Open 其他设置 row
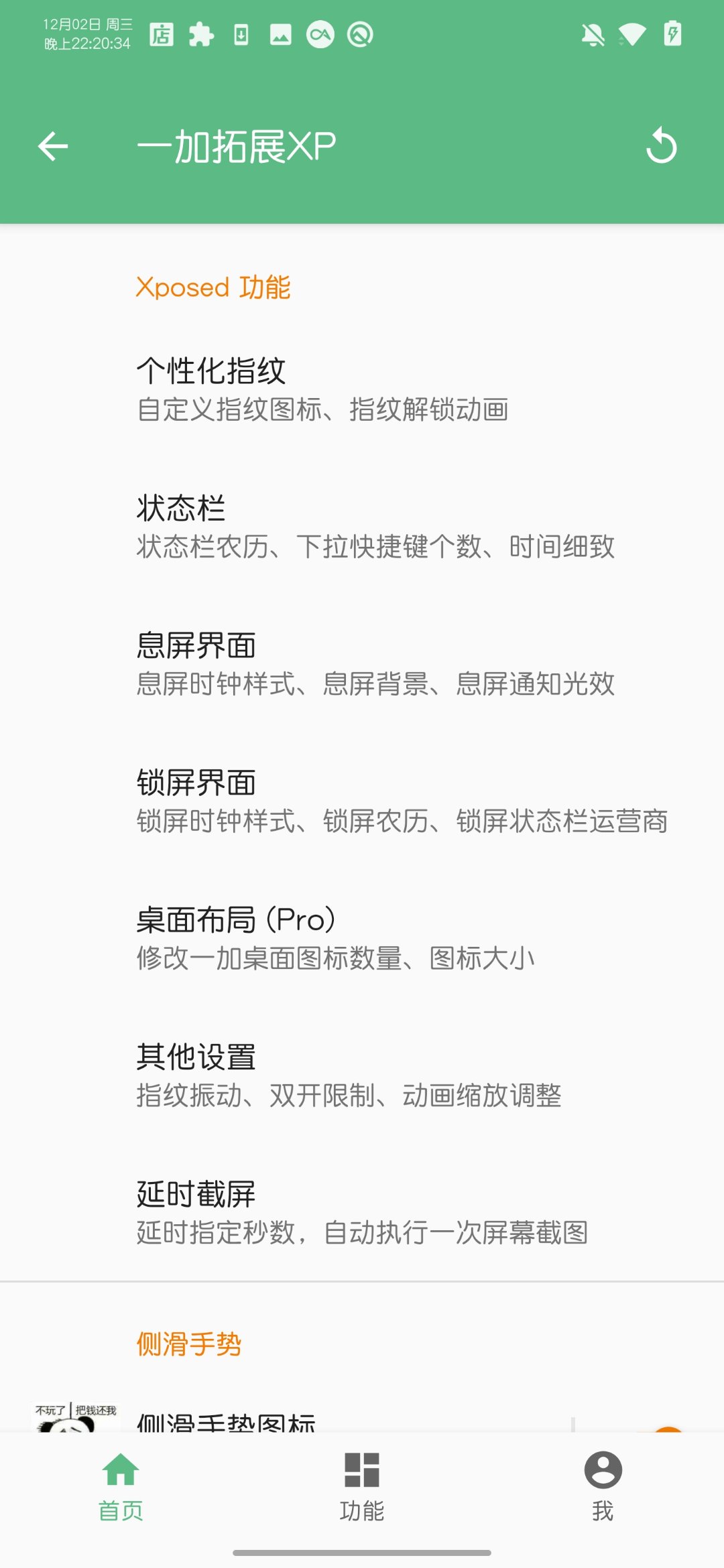This screenshot has width=724, height=1568. pos(362,1075)
